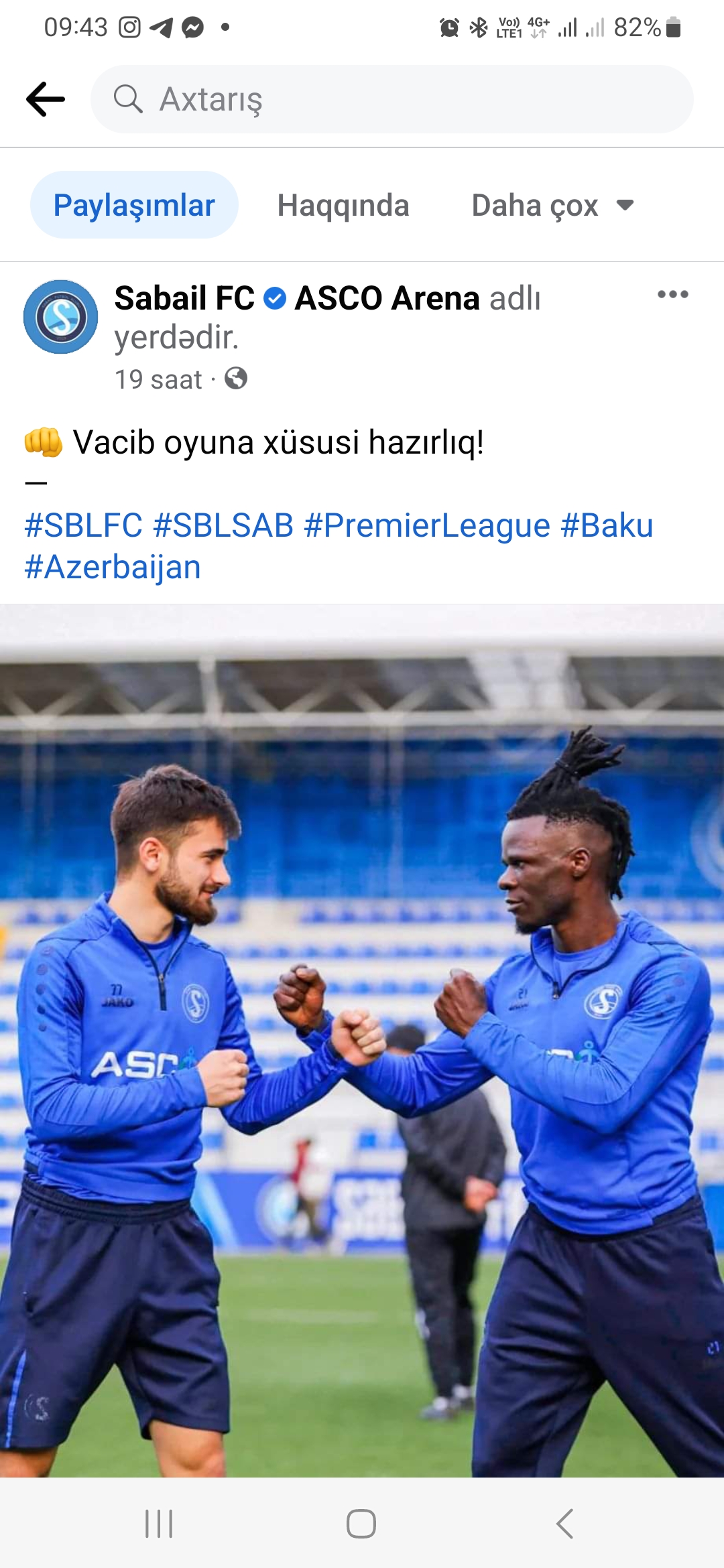Expand the Daha çox dropdown
The image size is (724, 1568).
tap(552, 205)
